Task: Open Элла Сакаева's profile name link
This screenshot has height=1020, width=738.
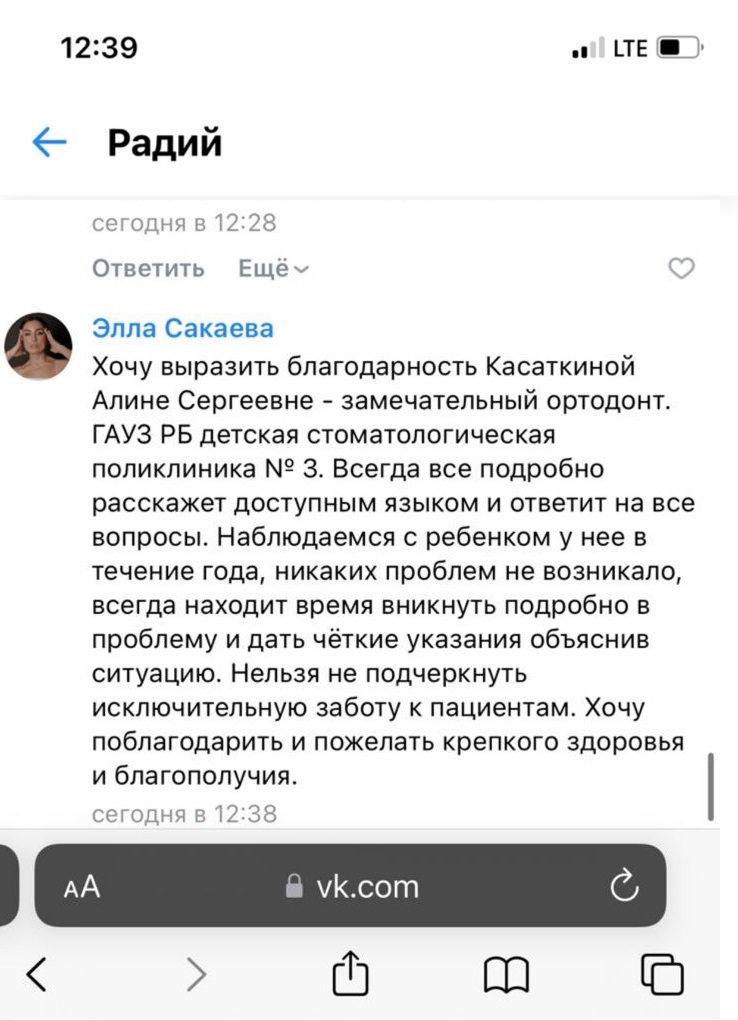Action: click(x=182, y=328)
